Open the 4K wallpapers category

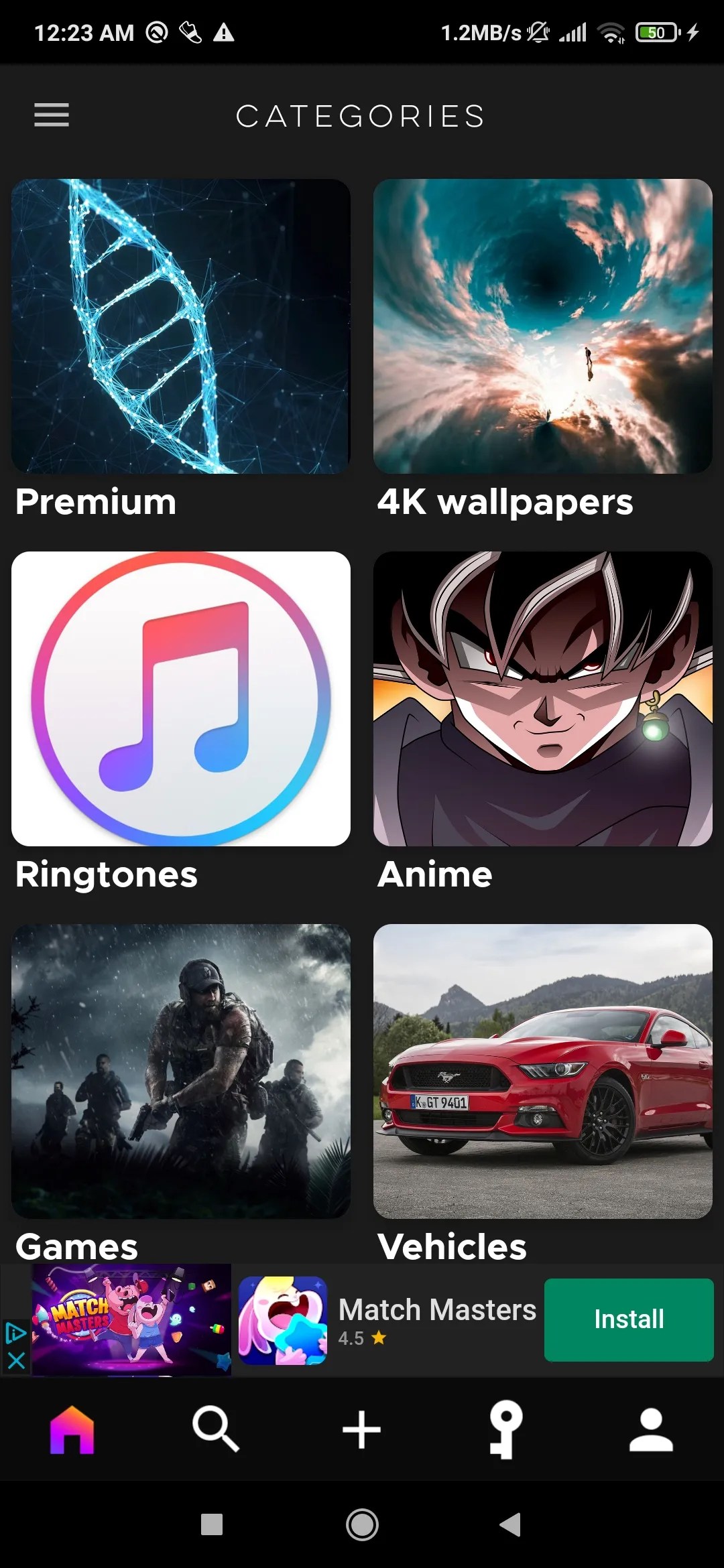(542, 326)
